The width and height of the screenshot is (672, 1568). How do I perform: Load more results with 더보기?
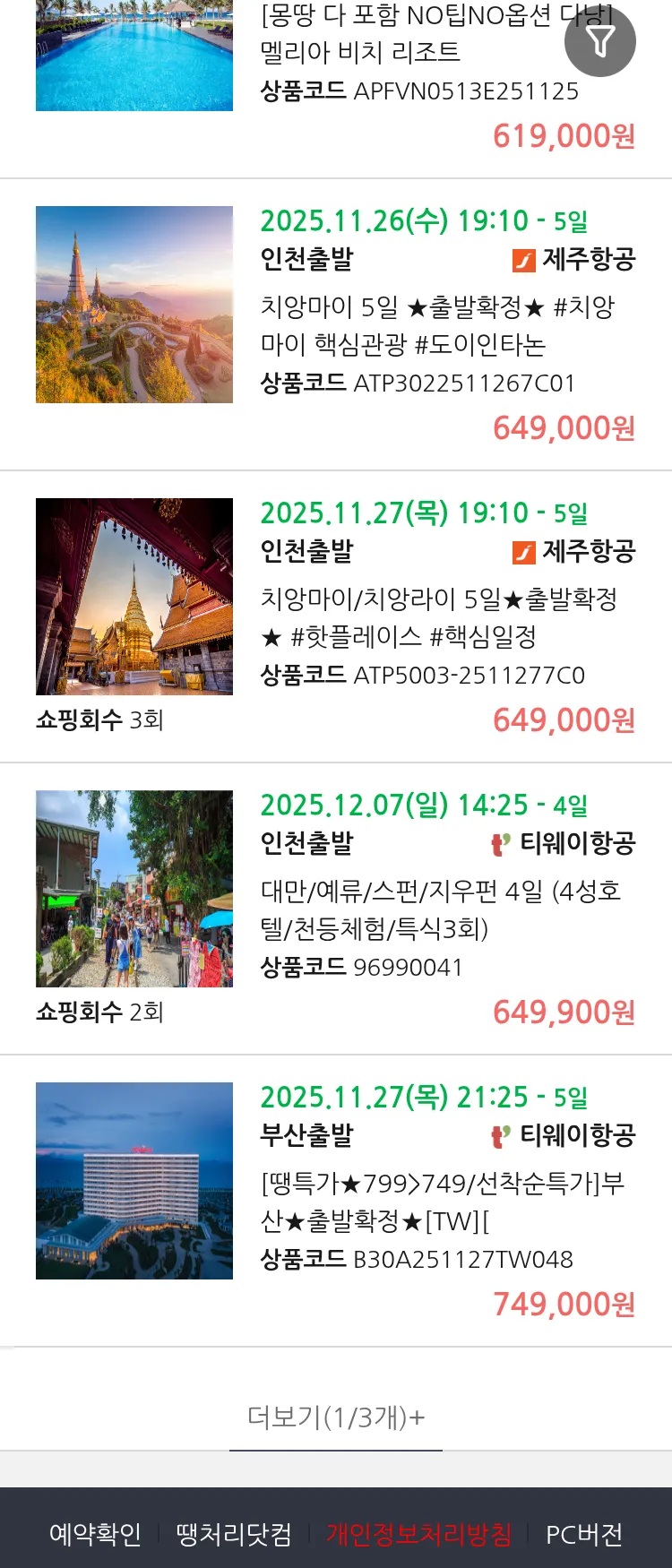(336, 1417)
